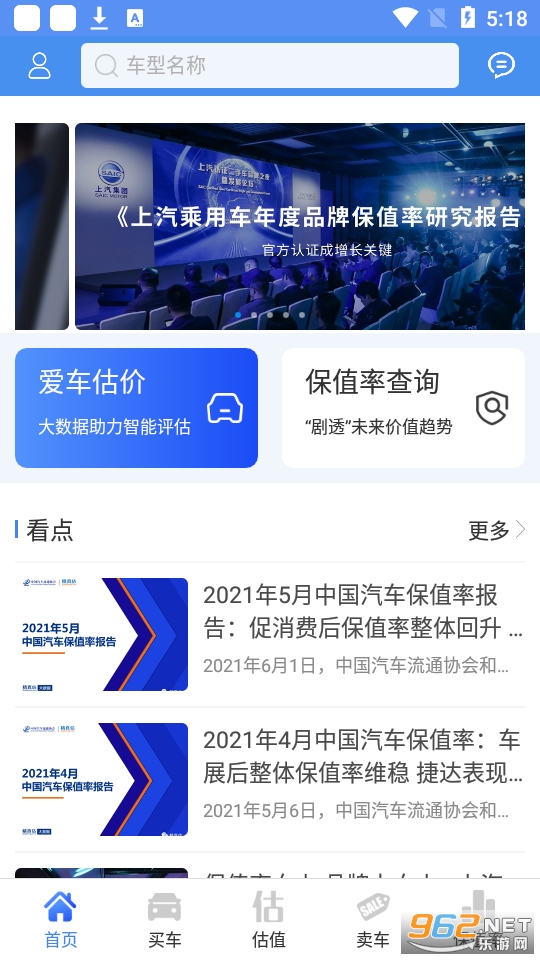Tap the 车型名称 search box
This screenshot has width=540, height=960.
pos(270,66)
